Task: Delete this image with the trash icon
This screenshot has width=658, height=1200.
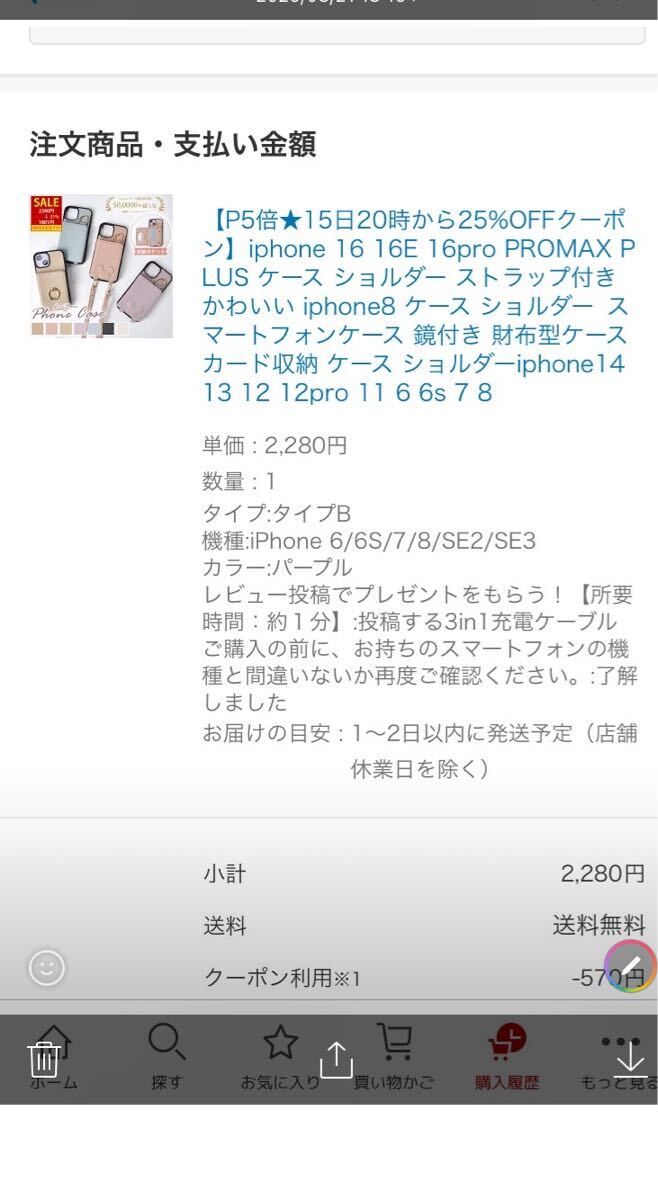Action: [44, 1058]
